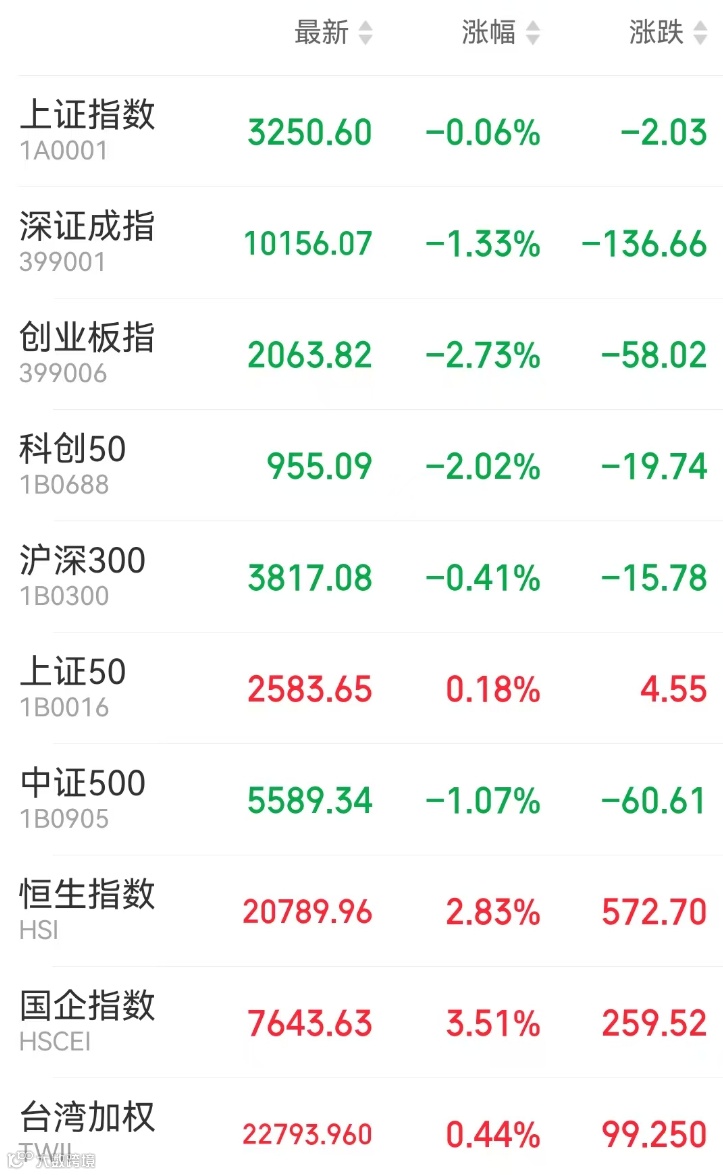Screen dimensions: 723x1175
Task: Open the 上证50 index
Action: (74, 688)
